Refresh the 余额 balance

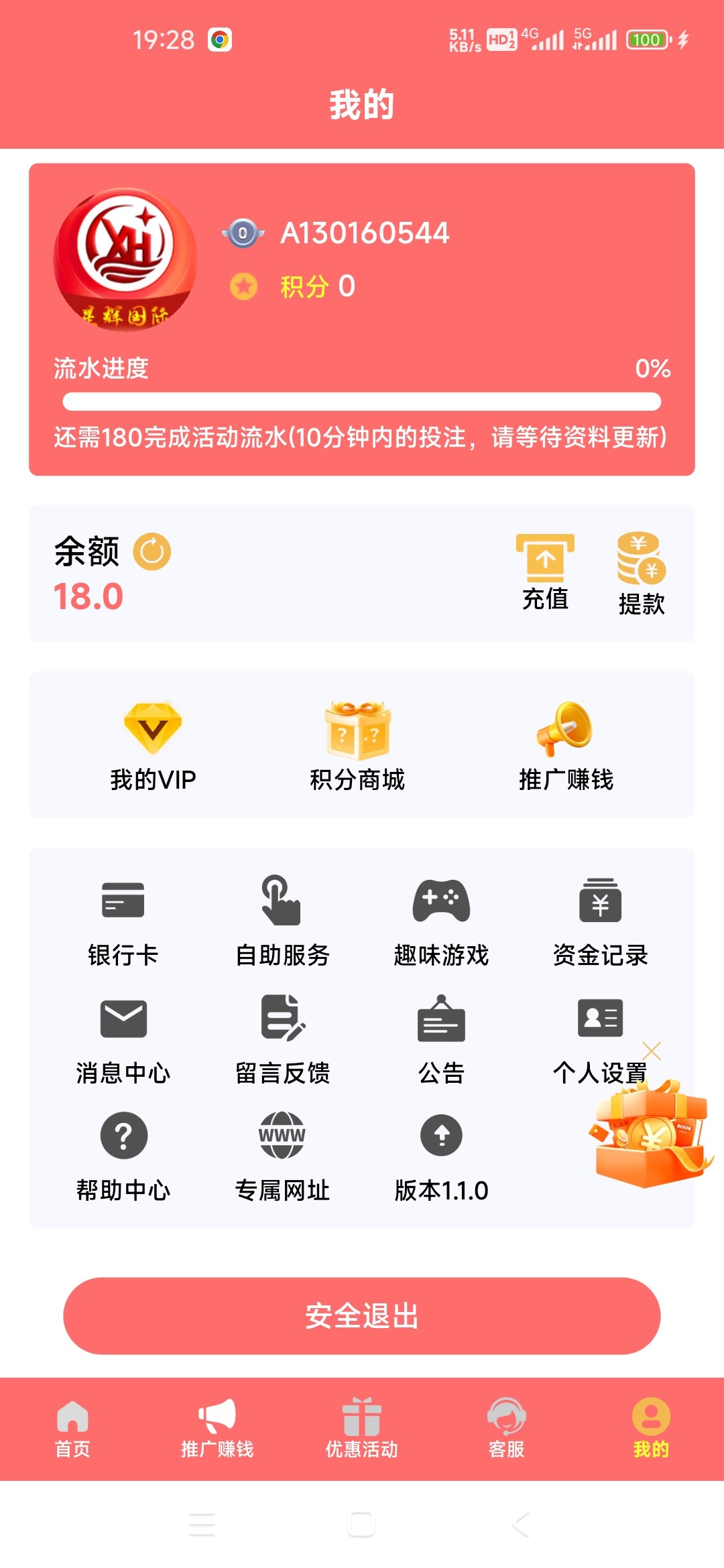coord(152,552)
